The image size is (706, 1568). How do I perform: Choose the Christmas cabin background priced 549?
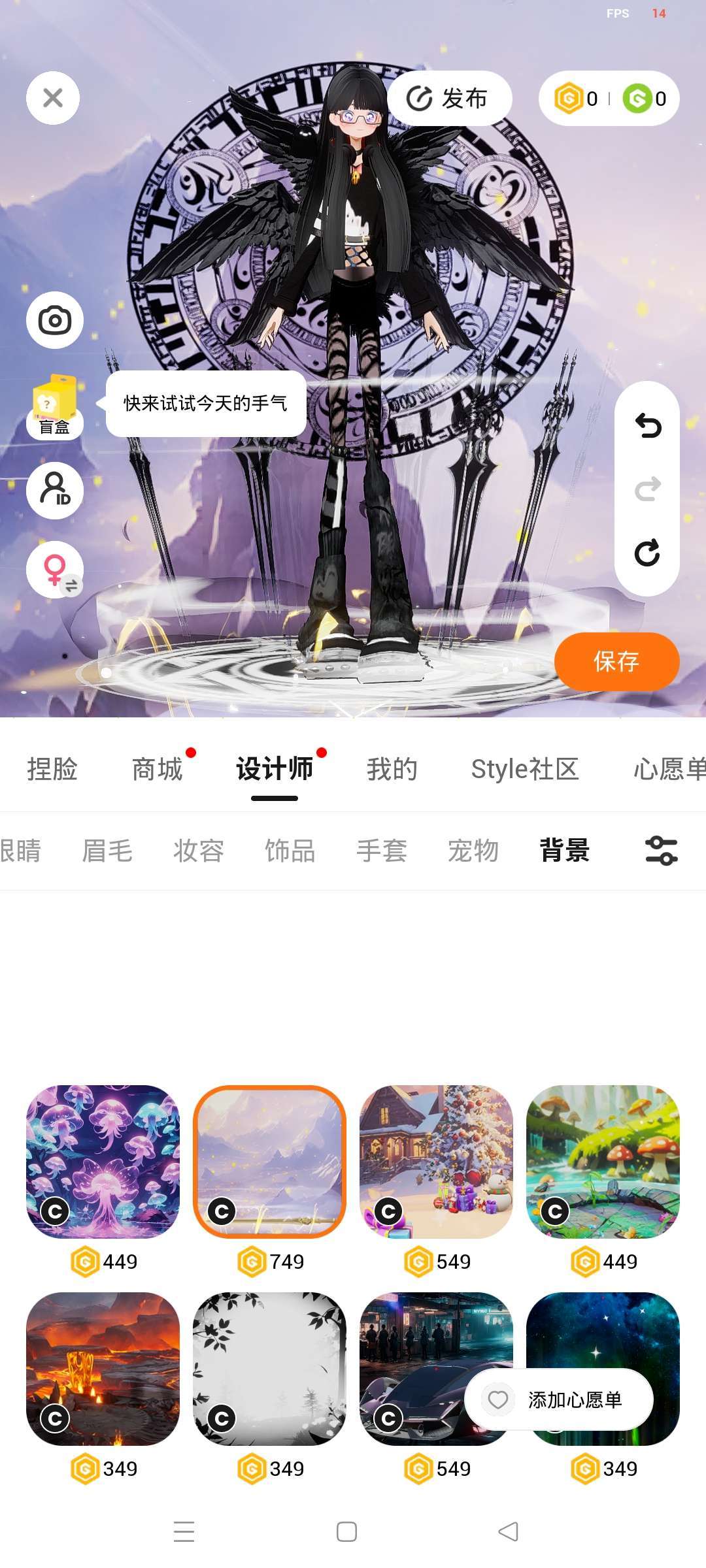[x=436, y=1162]
